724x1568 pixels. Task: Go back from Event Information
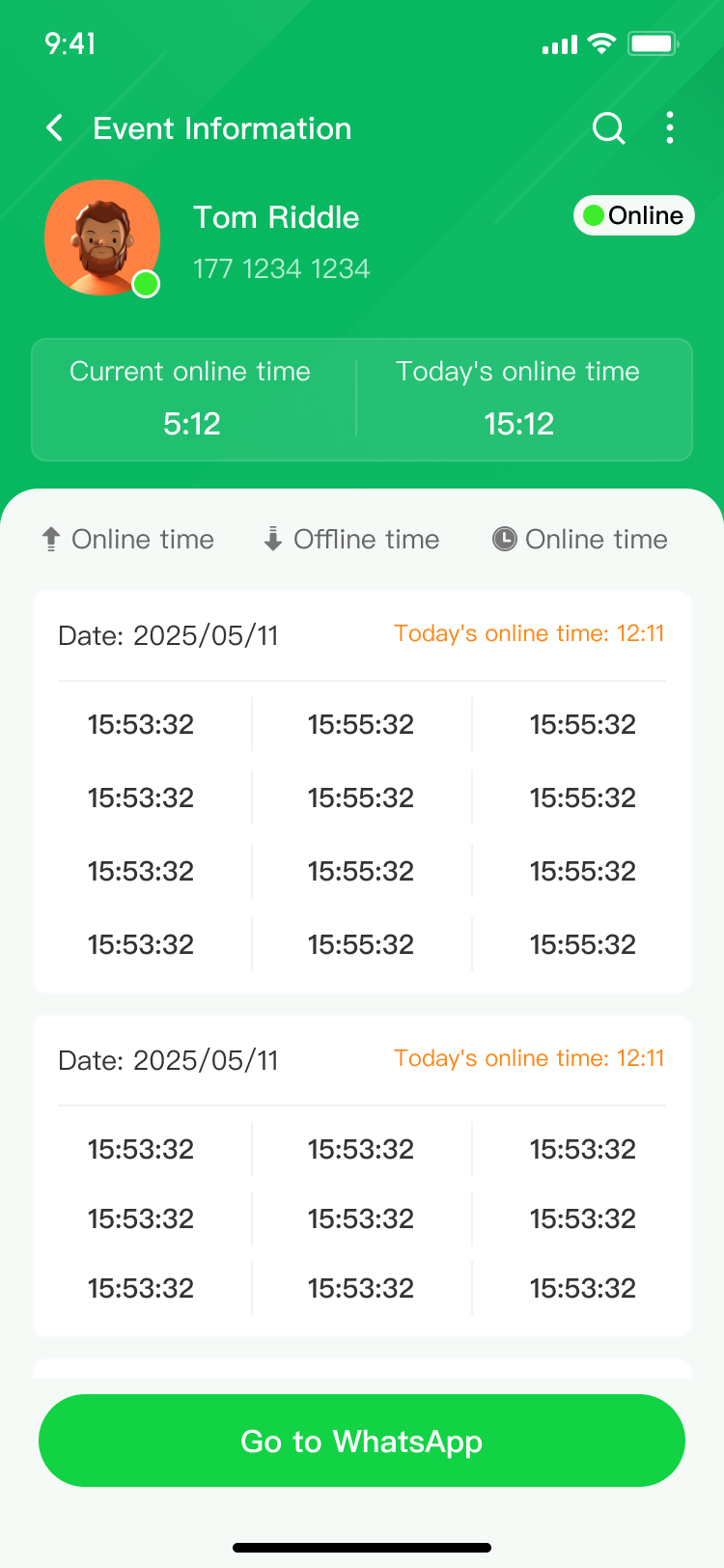[x=55, y=128]
